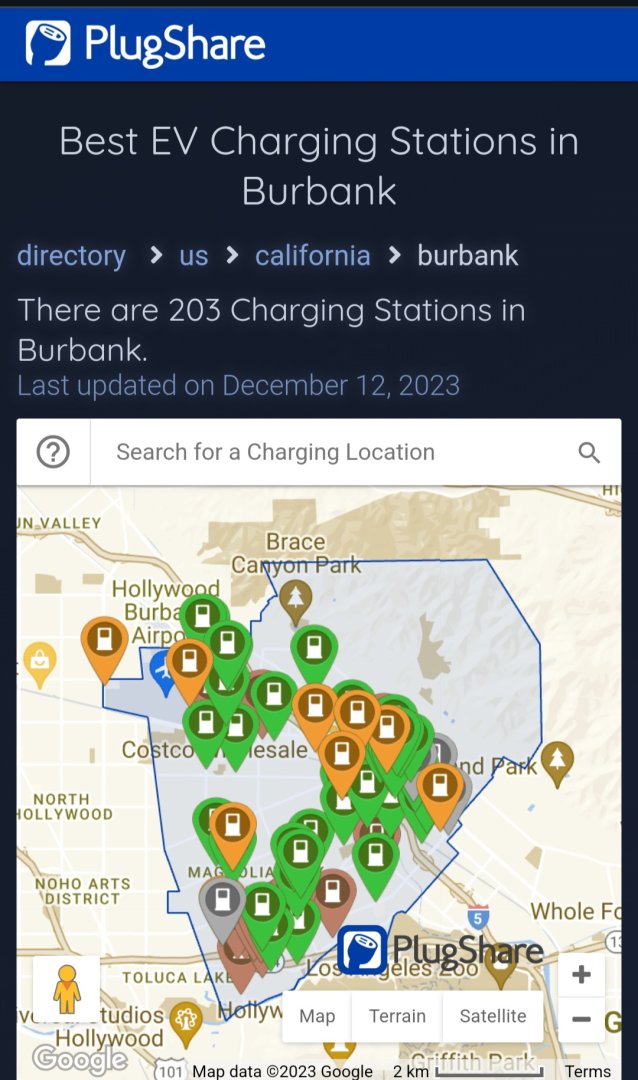638x1080 pixels.
Task: Go to the us breadcrumb link
Action: (x=194, y=256)
